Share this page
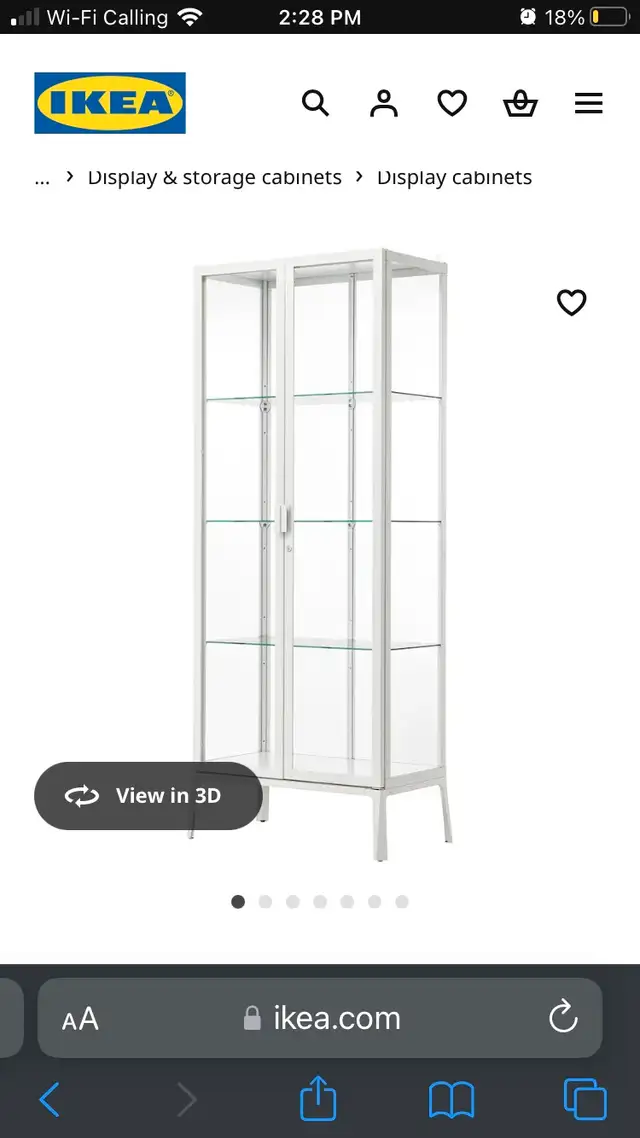 (x=319, y=1098)
